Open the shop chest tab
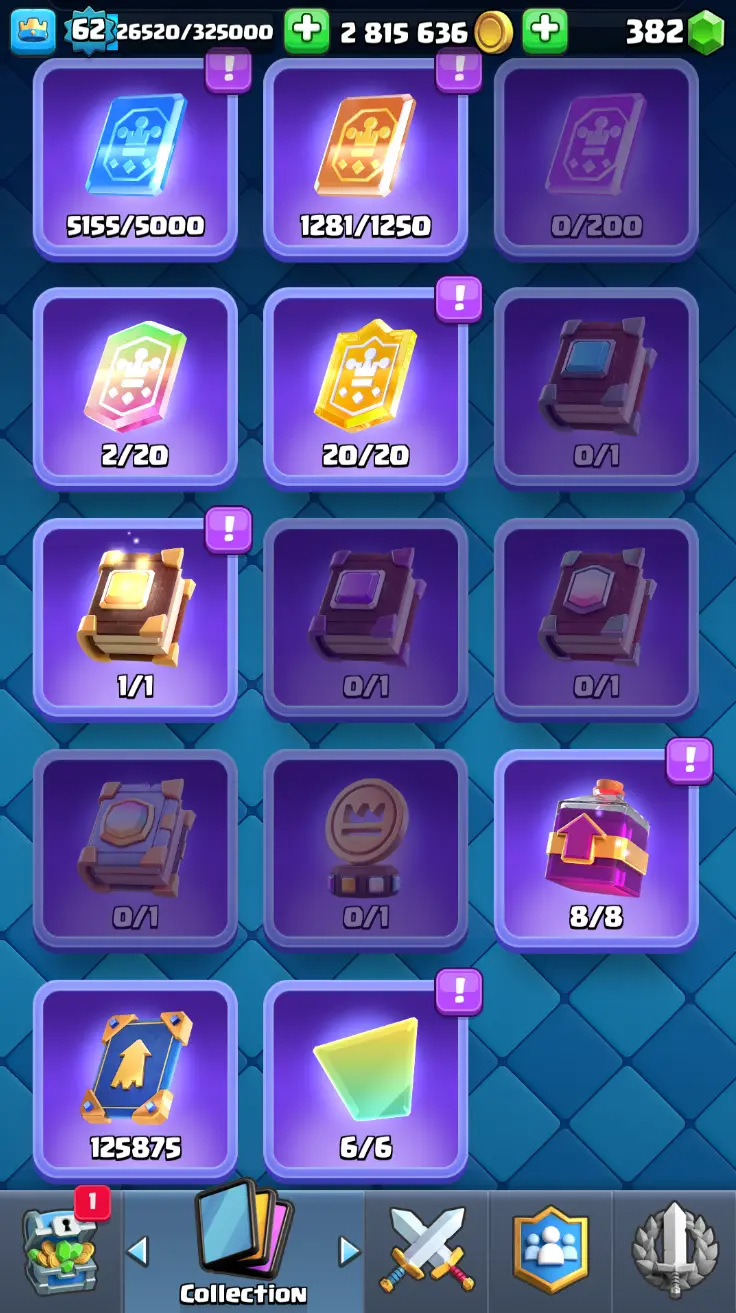Screen dimensions: 736x1313 (60, 1250)
